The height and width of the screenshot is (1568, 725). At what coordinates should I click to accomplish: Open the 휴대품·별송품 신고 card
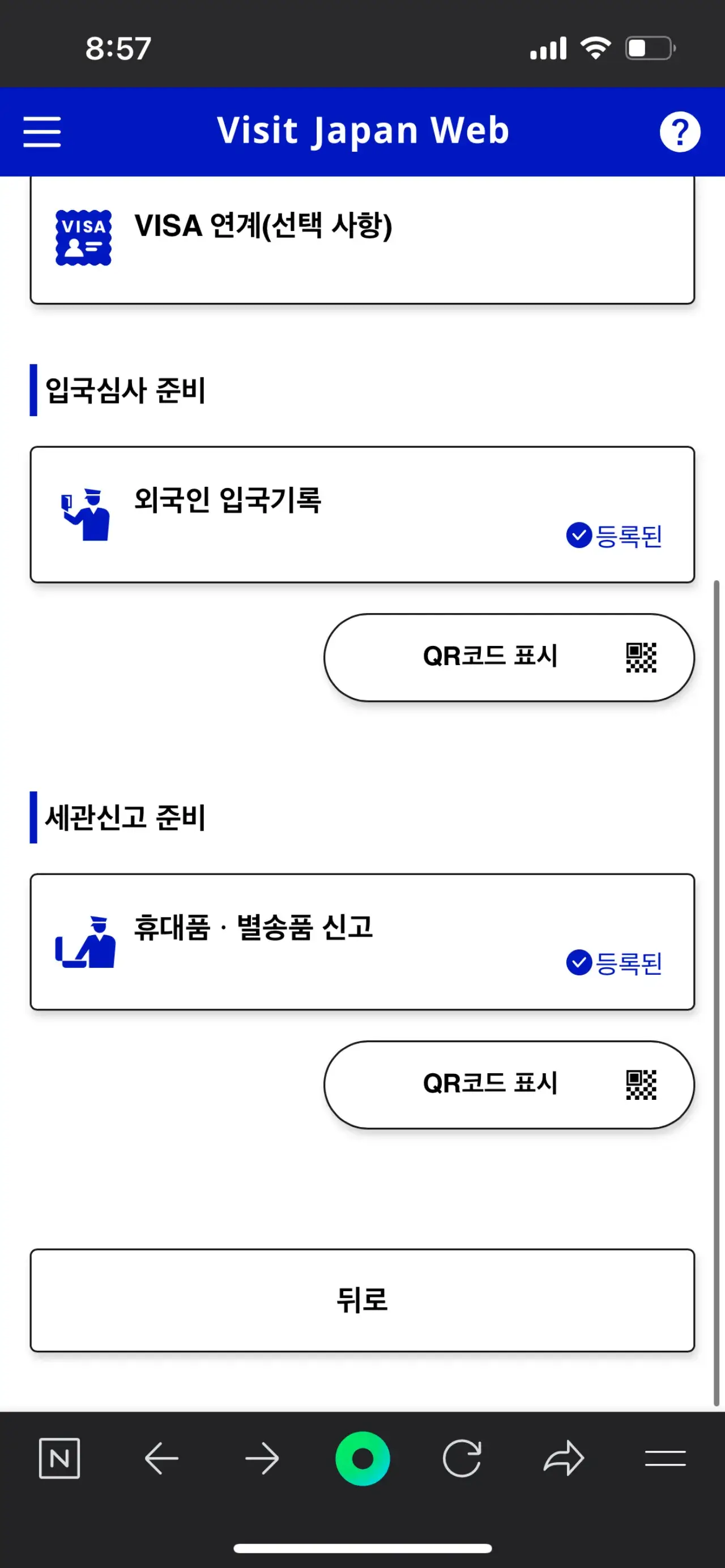tap(362, 942)
